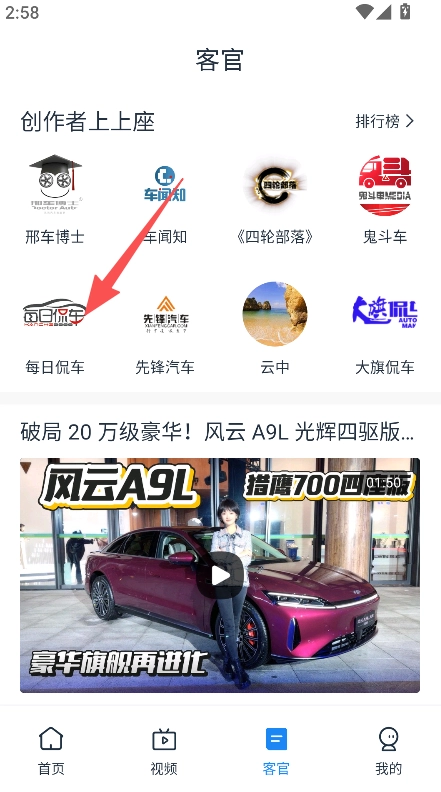Viewport: 441px width, 792px height.
Task: Play the 风云A9L video
Action: pos(220,575)
